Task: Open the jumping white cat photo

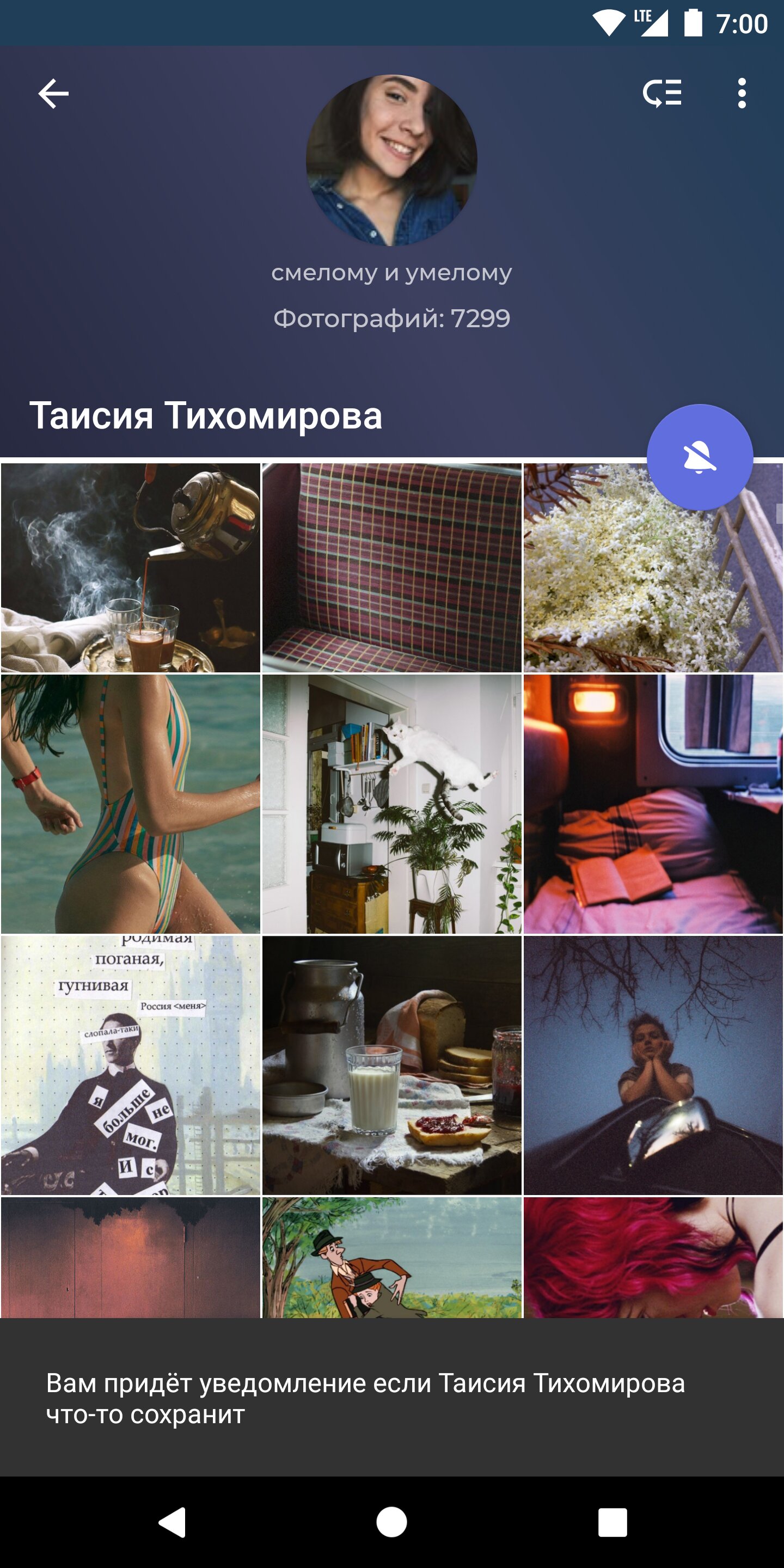Action: pyautogui.click(x=391, y=804)
